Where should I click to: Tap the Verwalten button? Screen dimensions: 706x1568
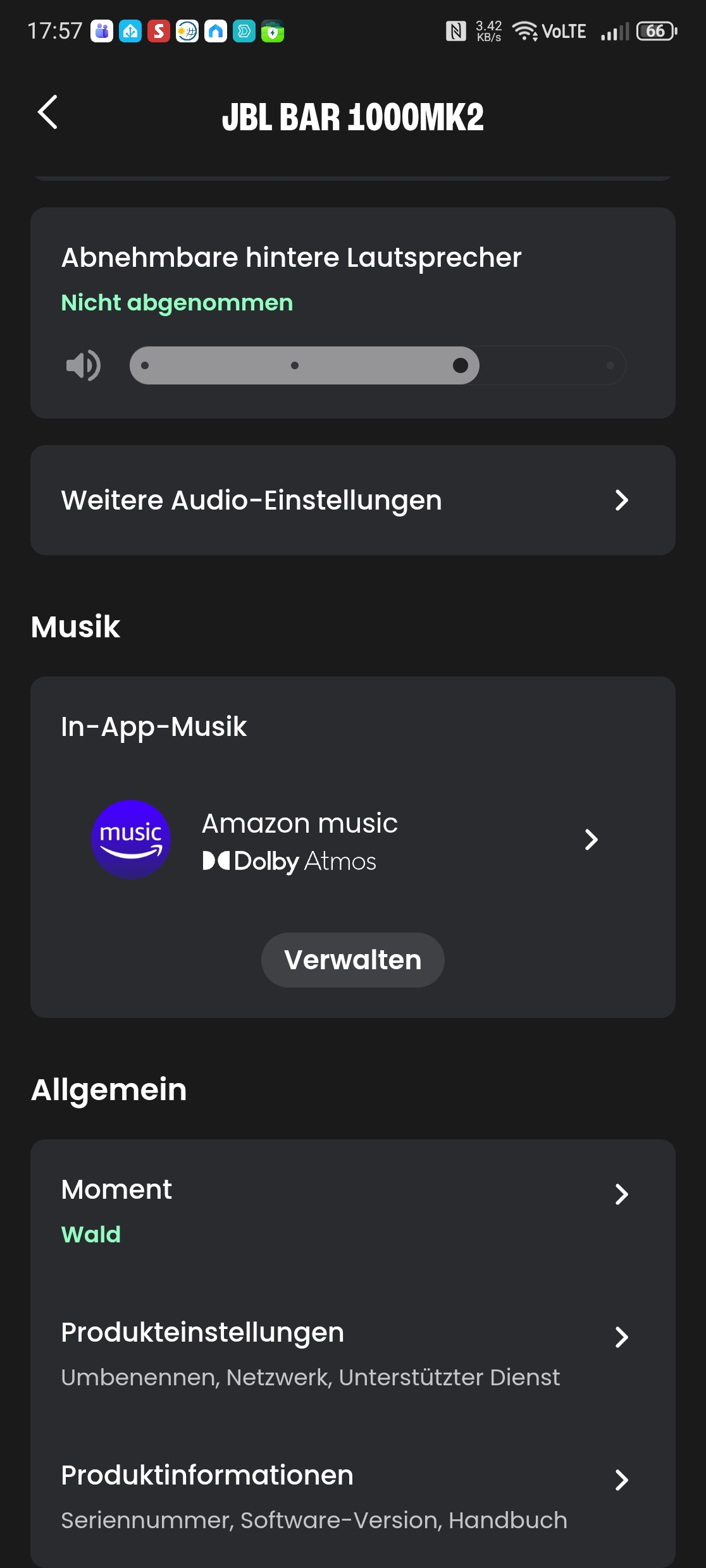click(x=352, y=960)
